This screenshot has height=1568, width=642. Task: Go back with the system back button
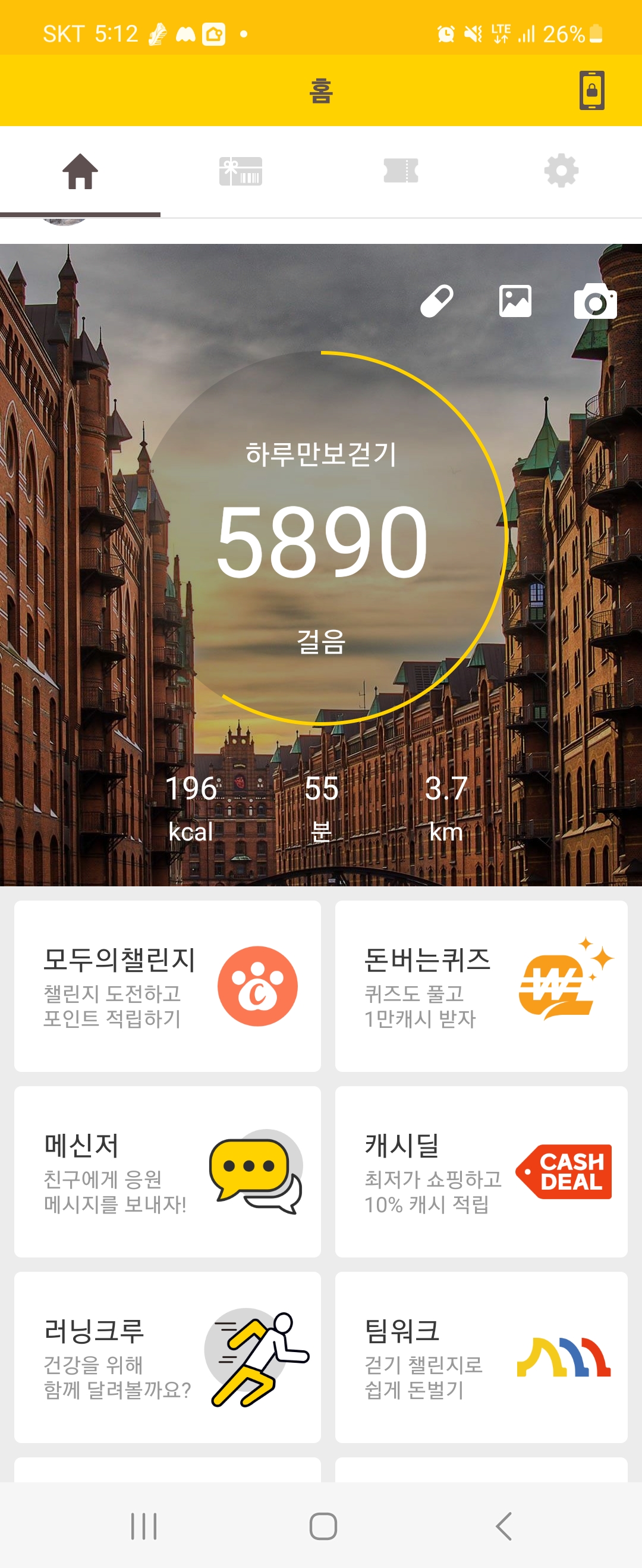coord(503,1526)
